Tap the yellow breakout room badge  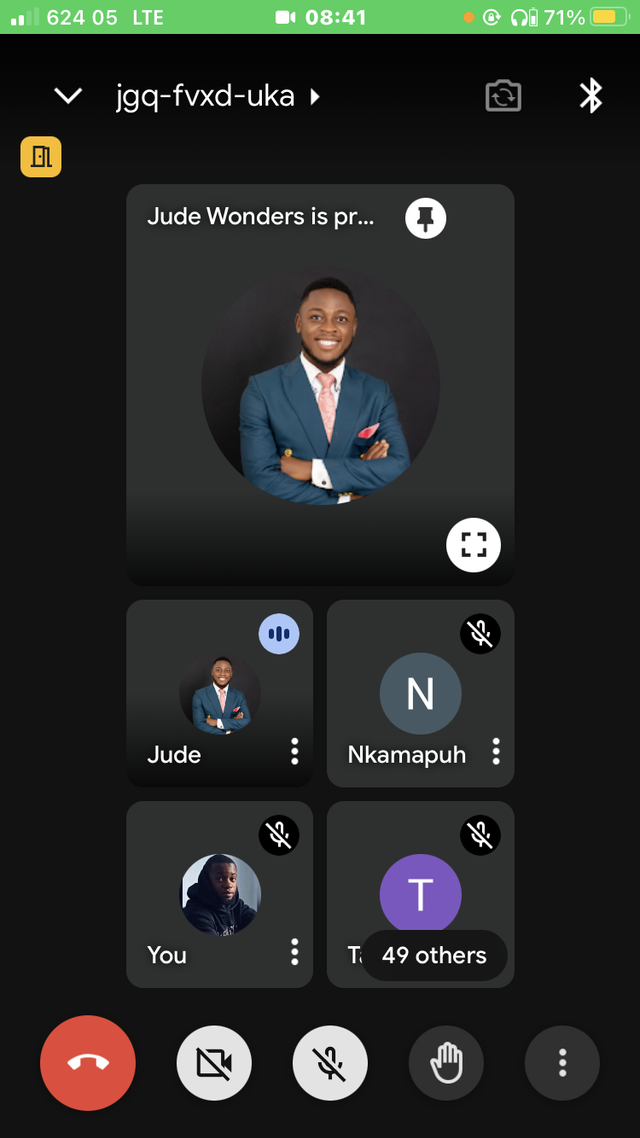coord(41,157)
